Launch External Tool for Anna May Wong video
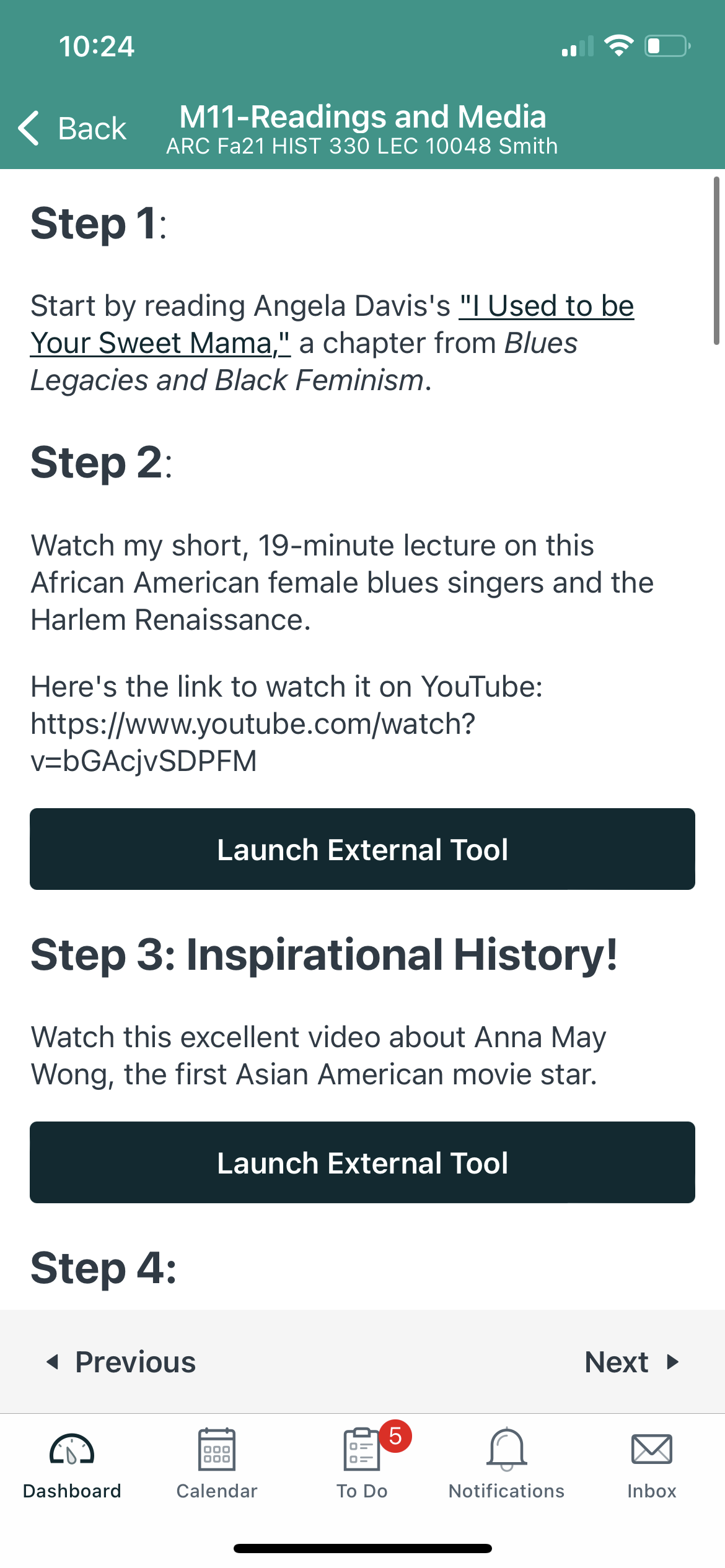The image size is (725, 1568). 362,1162
